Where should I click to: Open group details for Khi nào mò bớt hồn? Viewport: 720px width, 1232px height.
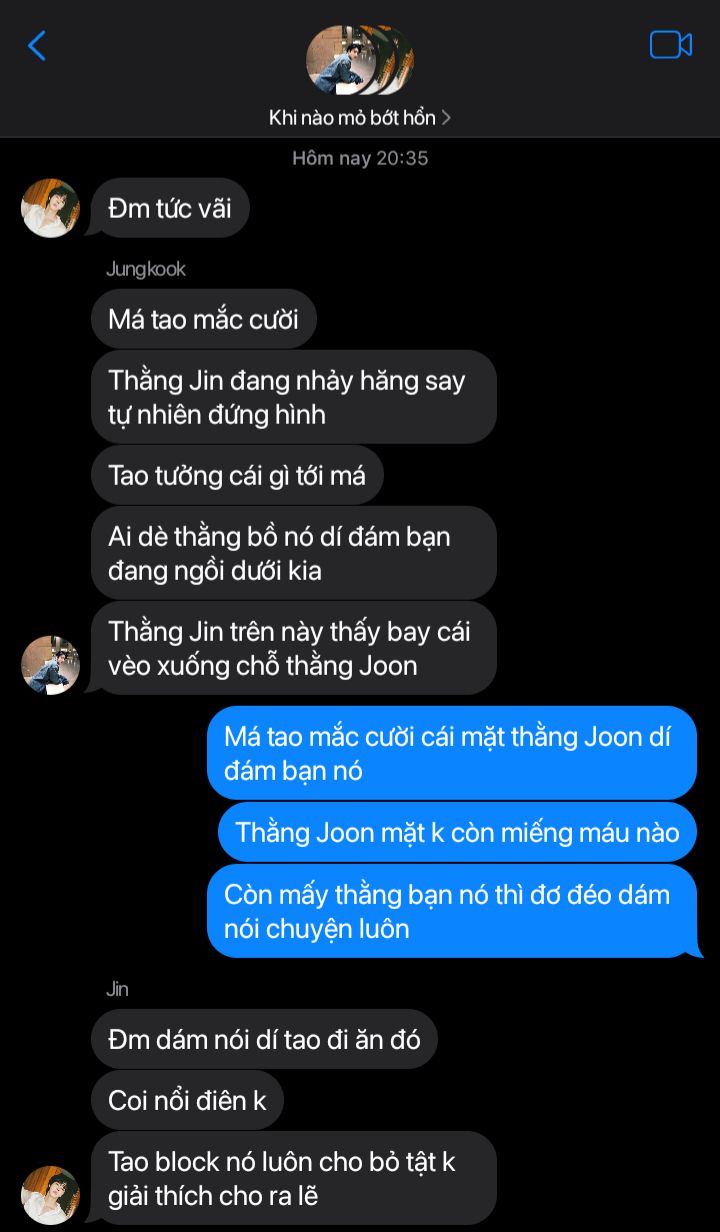(359, 117)
